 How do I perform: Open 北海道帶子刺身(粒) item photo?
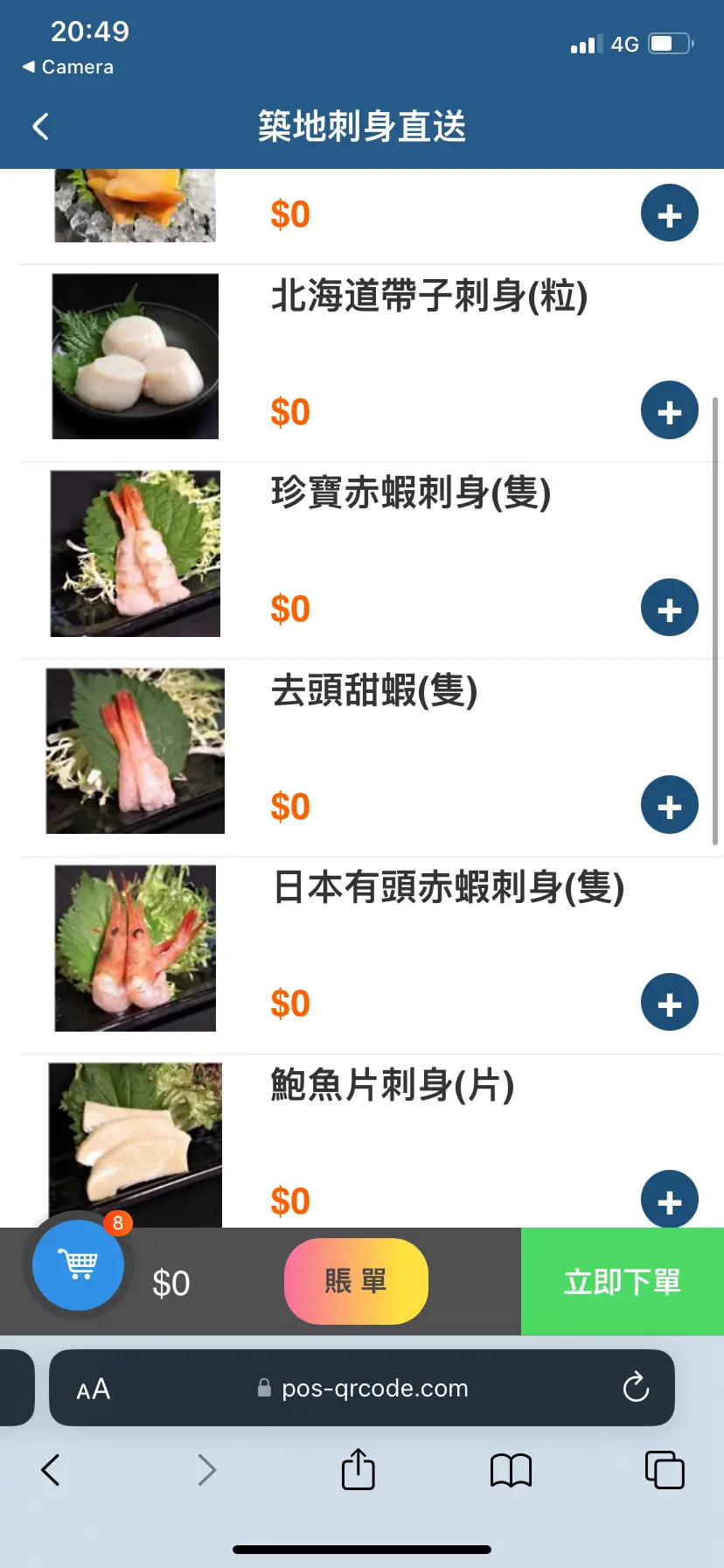click(x=136, y=356)
